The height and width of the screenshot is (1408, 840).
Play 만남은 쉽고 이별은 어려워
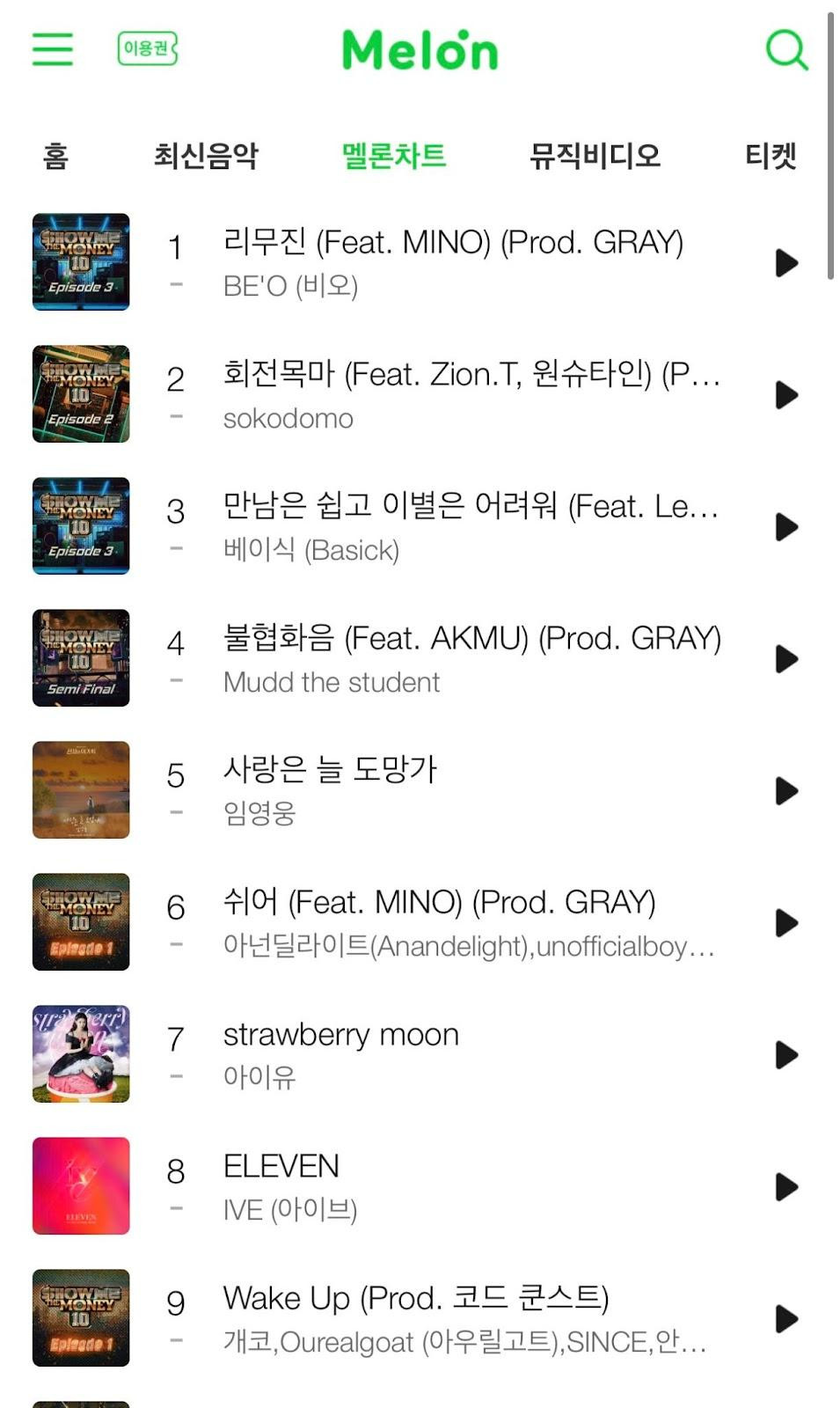click(785, 526)
